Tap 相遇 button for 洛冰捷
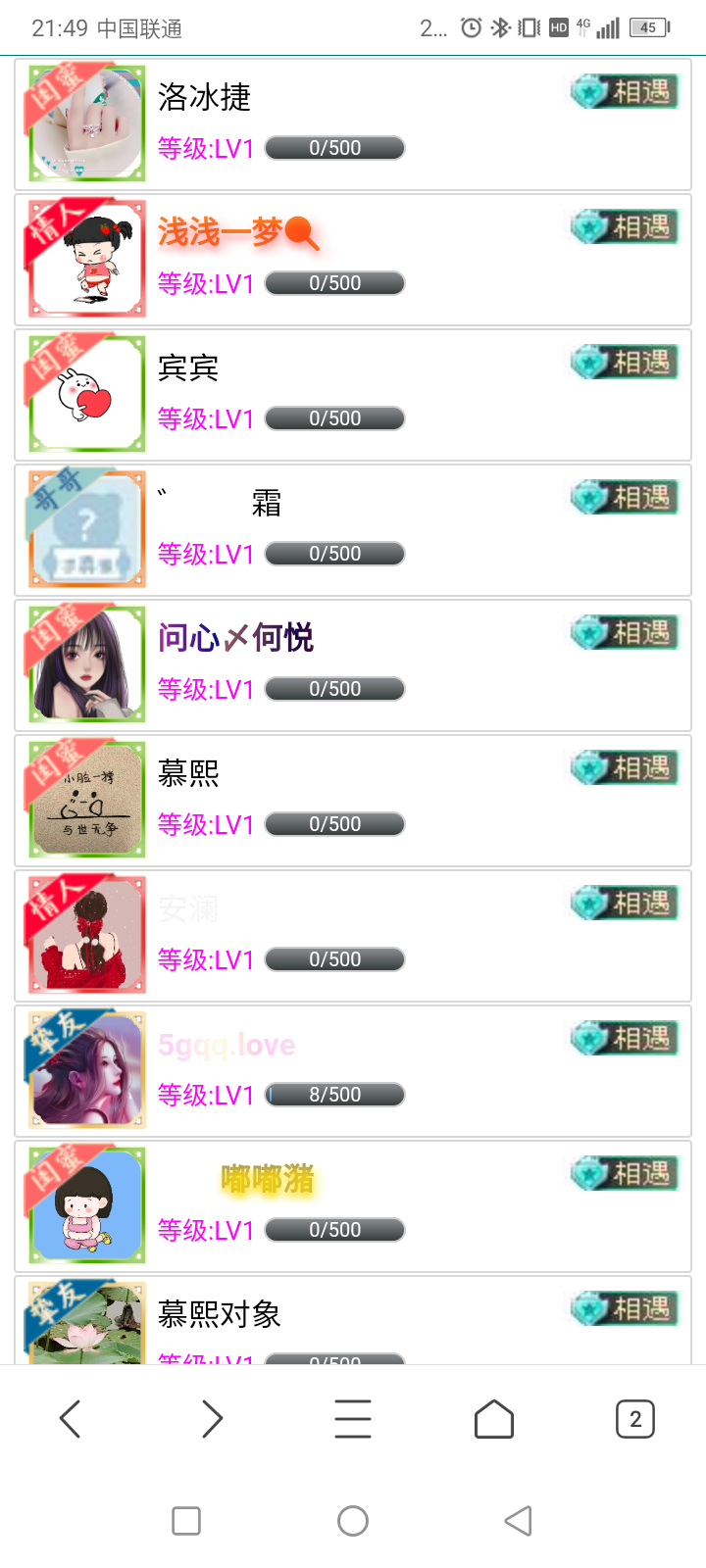Image resolution: width=706 pixels, height=1568 pixels. pyautogui.click(x=625, y=92)
